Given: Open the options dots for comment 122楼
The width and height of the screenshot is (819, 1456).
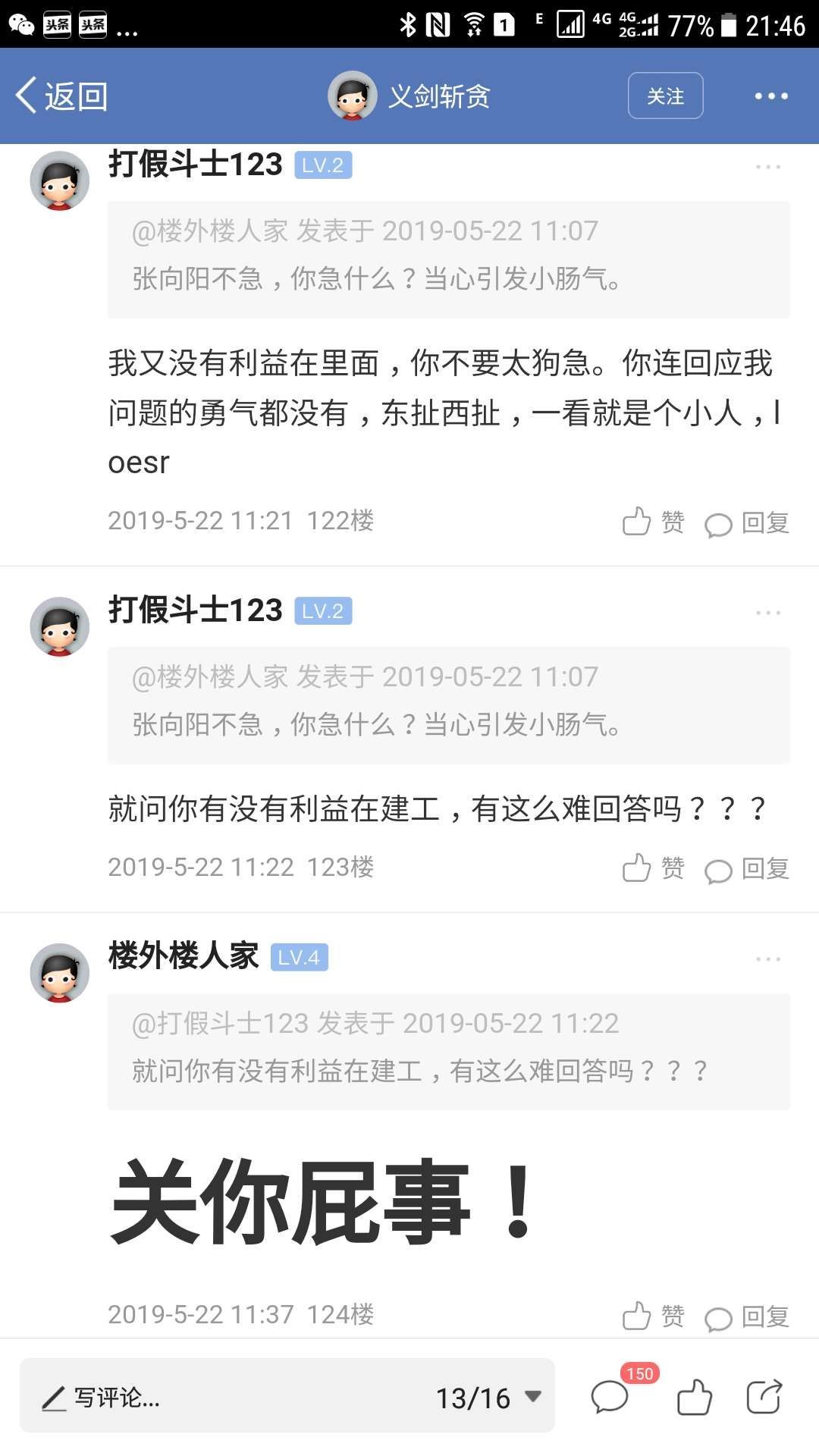Looking at the screenshot, I should coord(767,166).
